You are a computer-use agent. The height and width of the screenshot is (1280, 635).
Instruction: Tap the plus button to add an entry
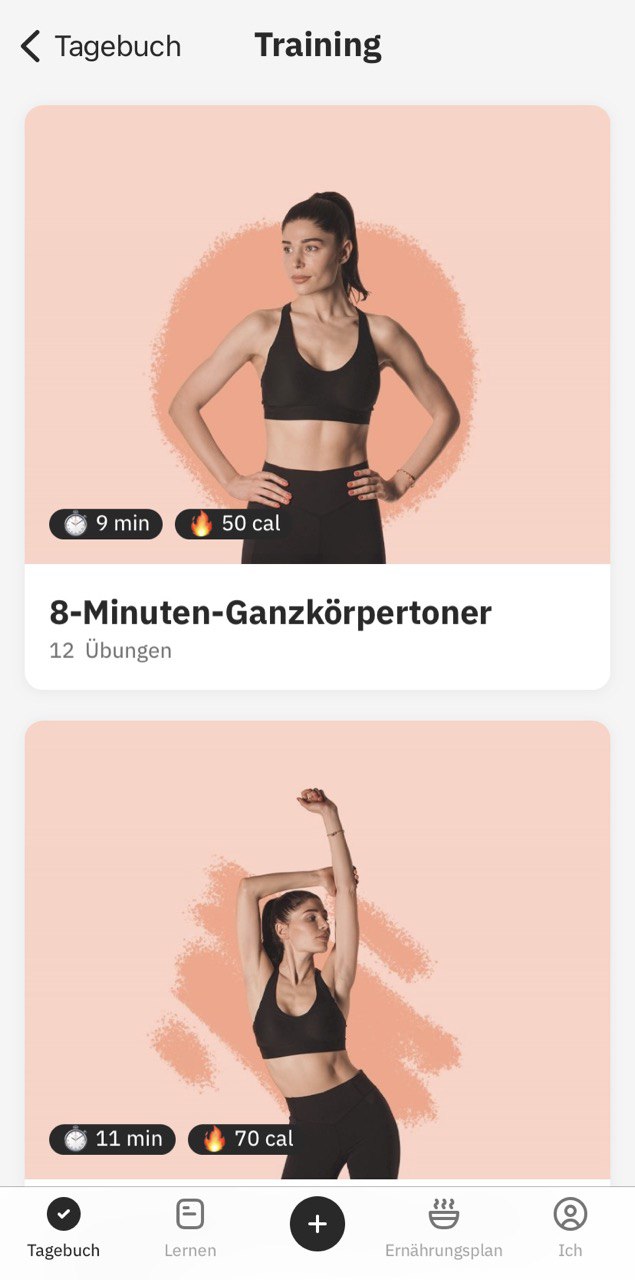point(317,1224)
